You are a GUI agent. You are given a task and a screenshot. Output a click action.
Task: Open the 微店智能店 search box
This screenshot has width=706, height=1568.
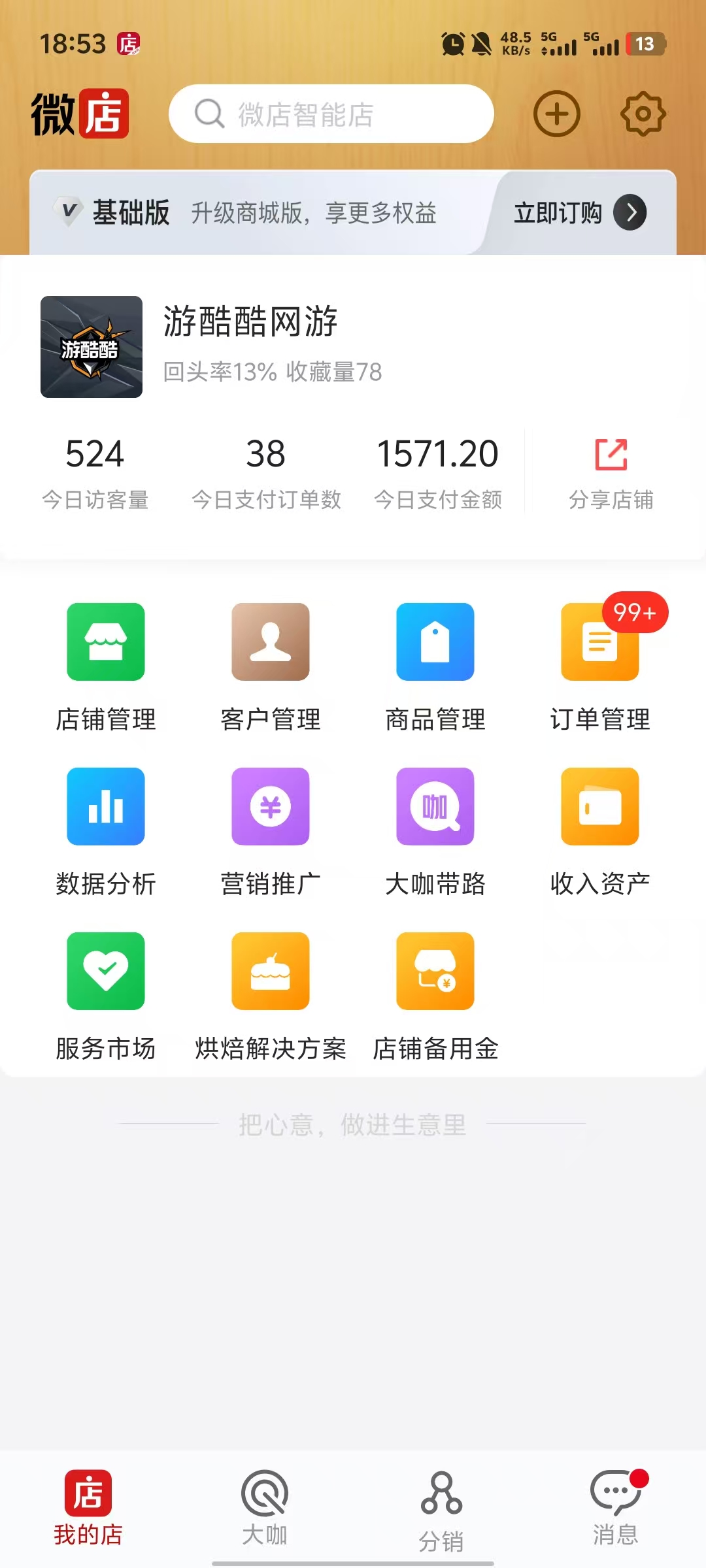point(331,114)
